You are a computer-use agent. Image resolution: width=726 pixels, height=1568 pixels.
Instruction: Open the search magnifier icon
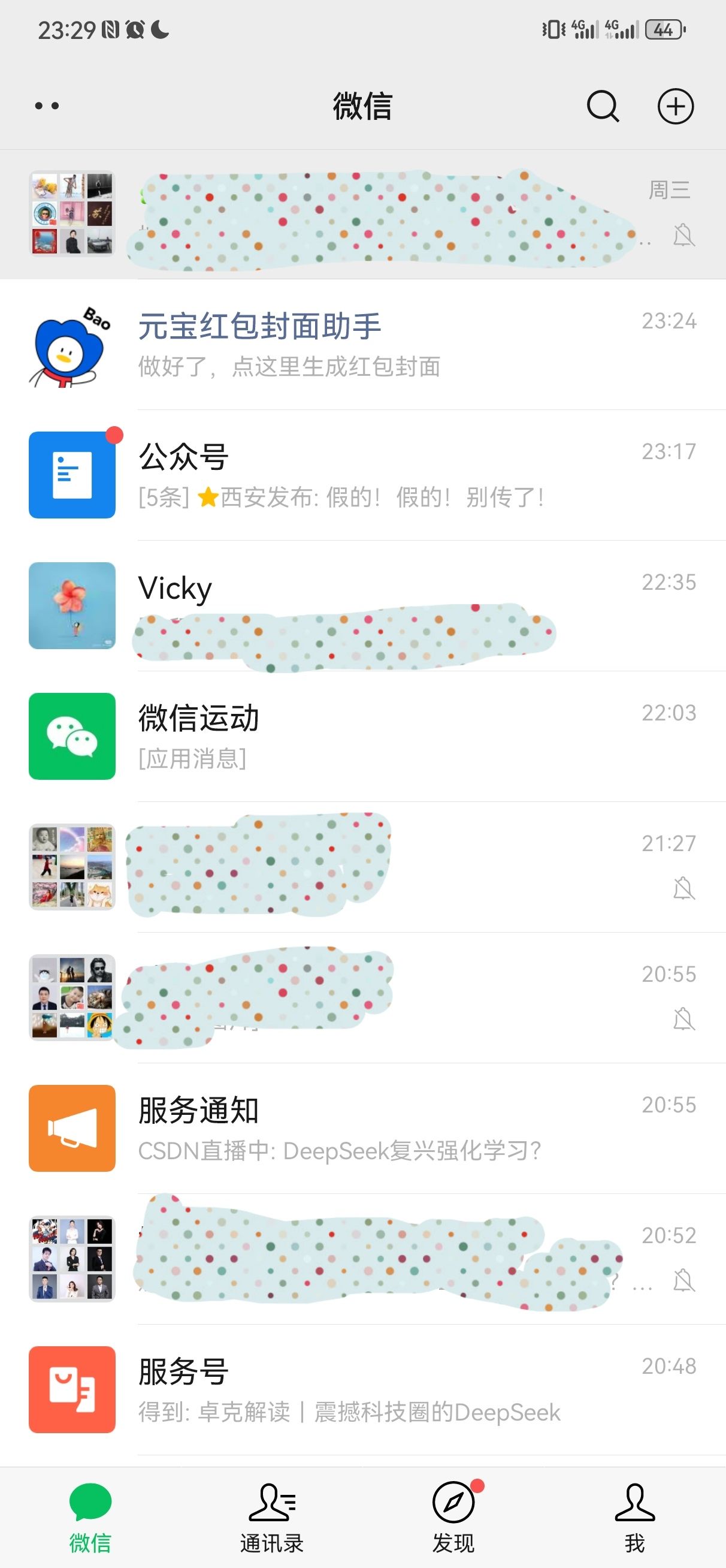(603, 107)
